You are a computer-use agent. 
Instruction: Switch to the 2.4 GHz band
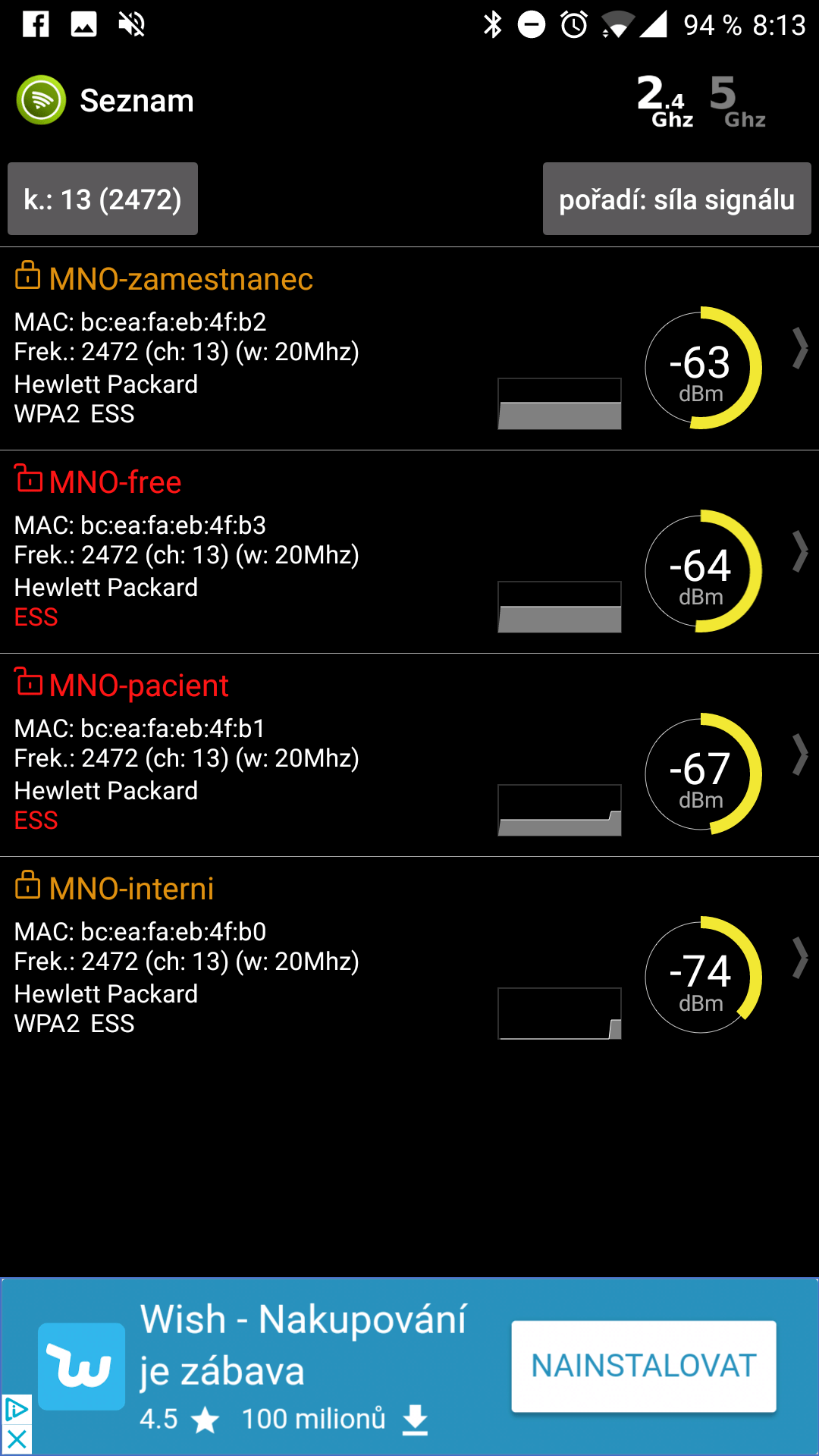(x=665, y=101)
